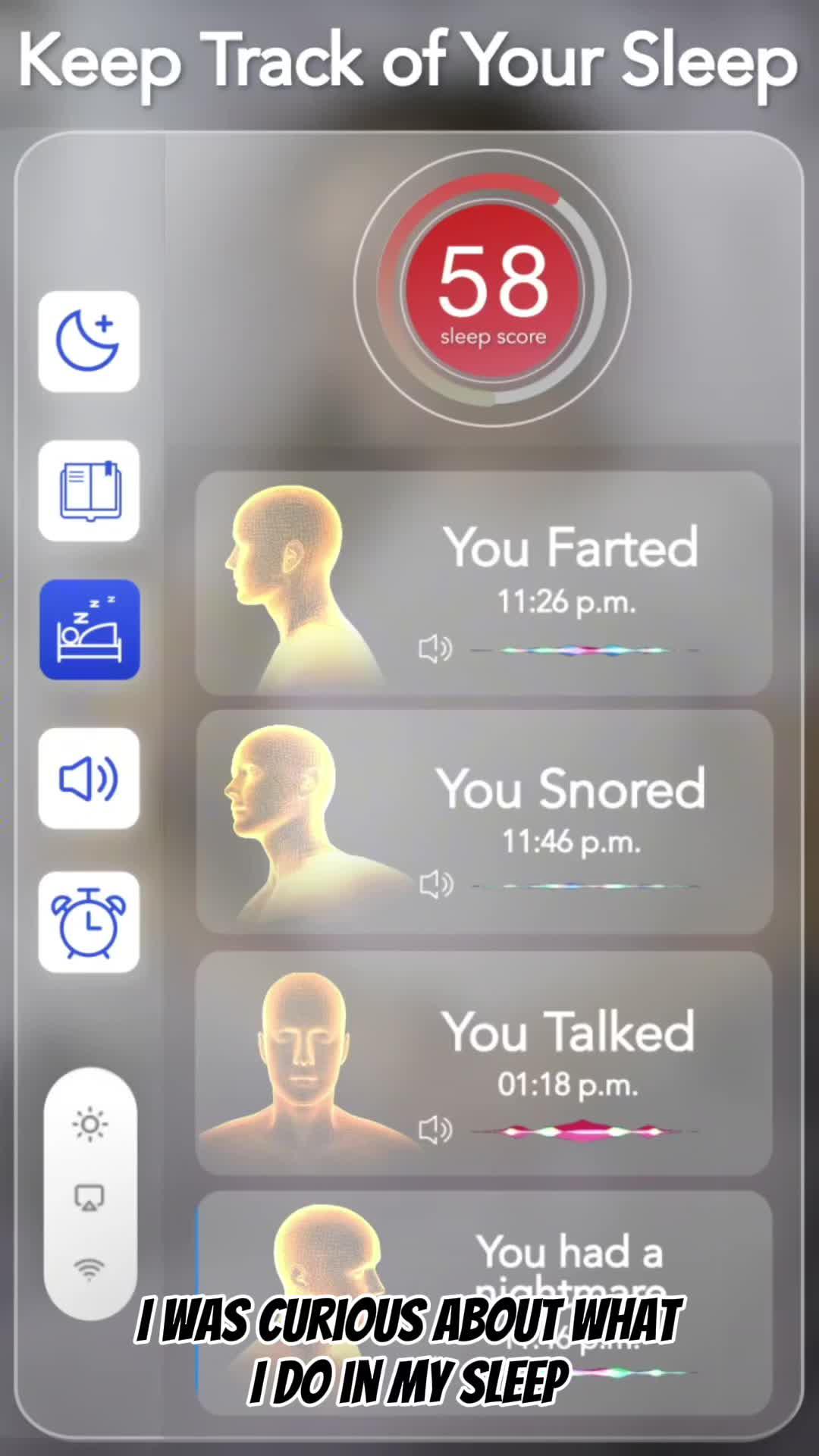Play the You Farted audio recording

[x=435, y=648]
